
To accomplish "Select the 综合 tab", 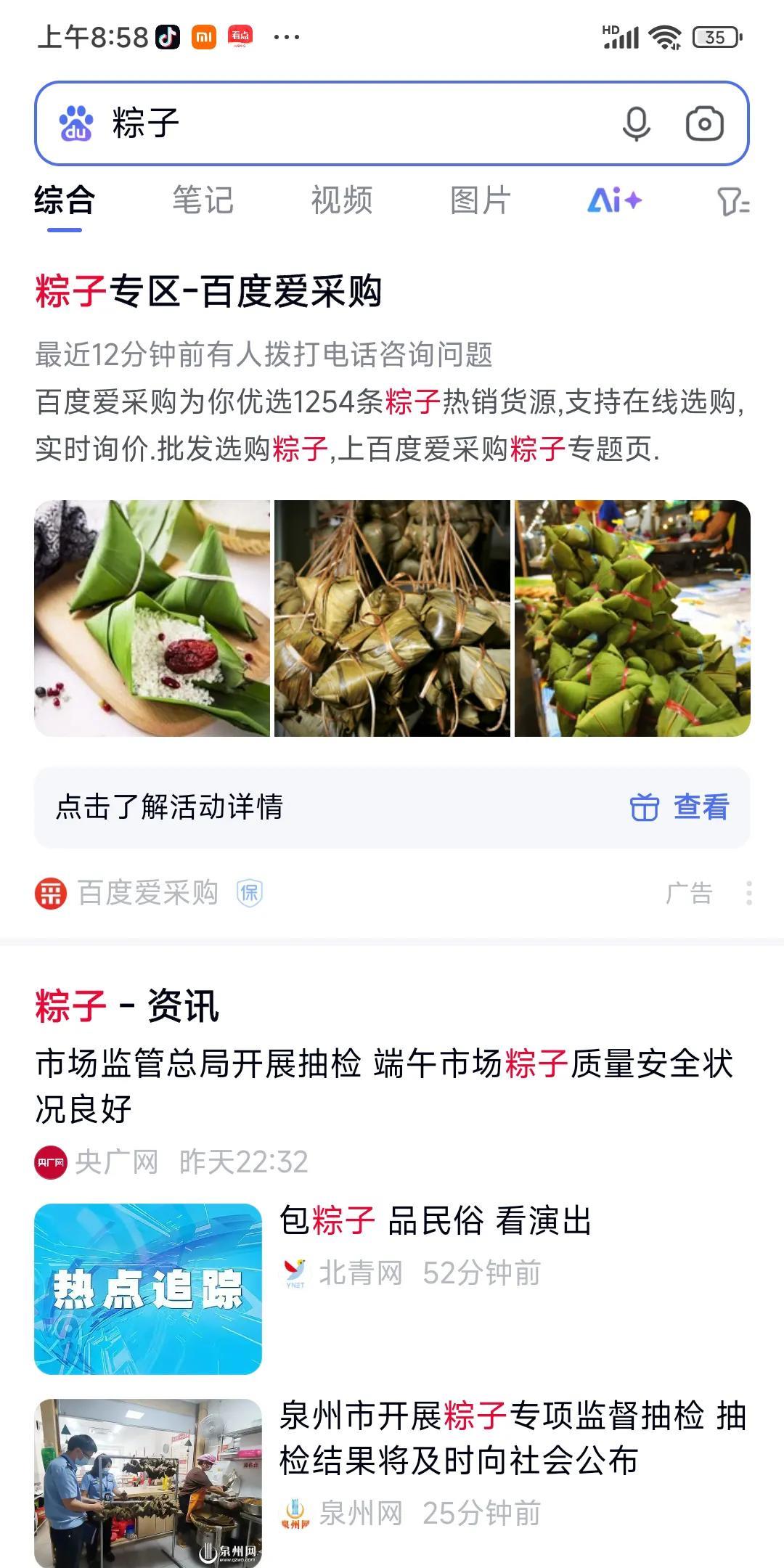I will pyautogui.click(x=65, y=200).
